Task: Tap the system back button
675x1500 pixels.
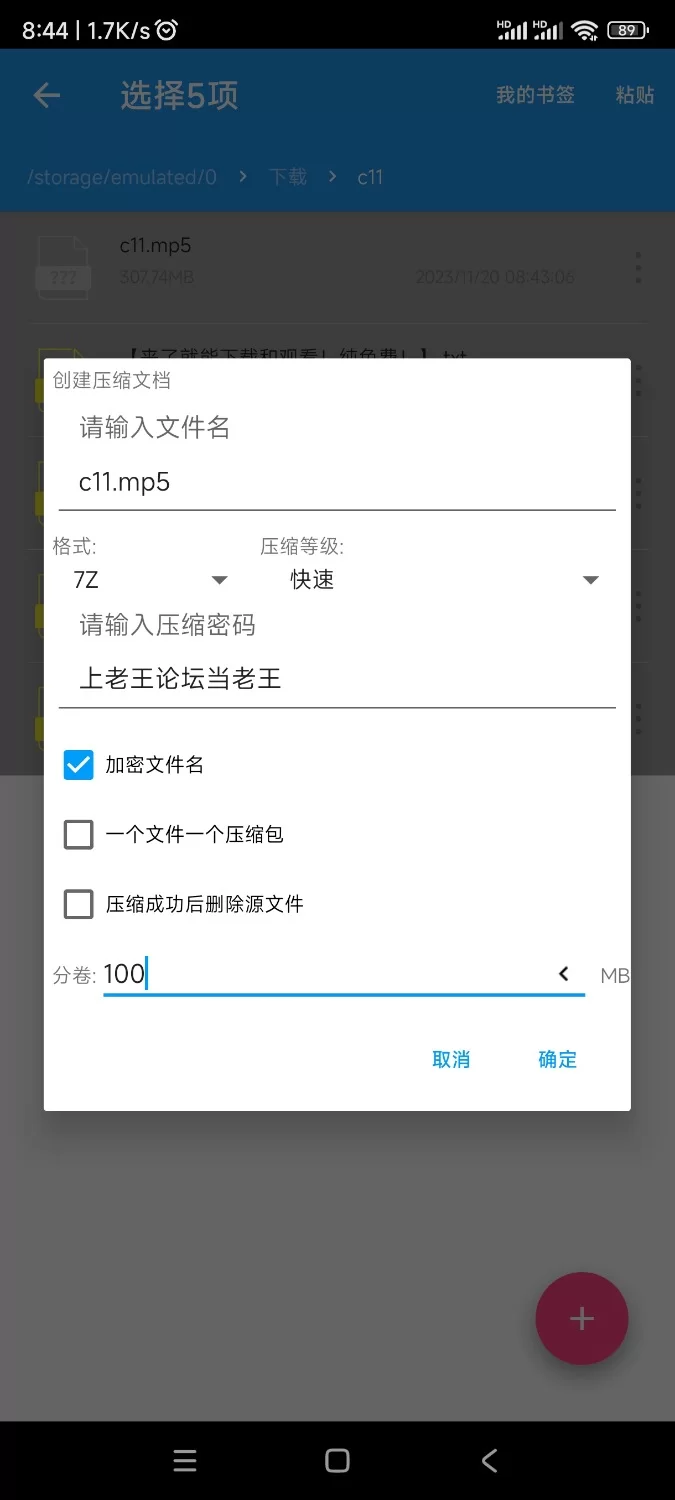Action: tap(489, 1461)
